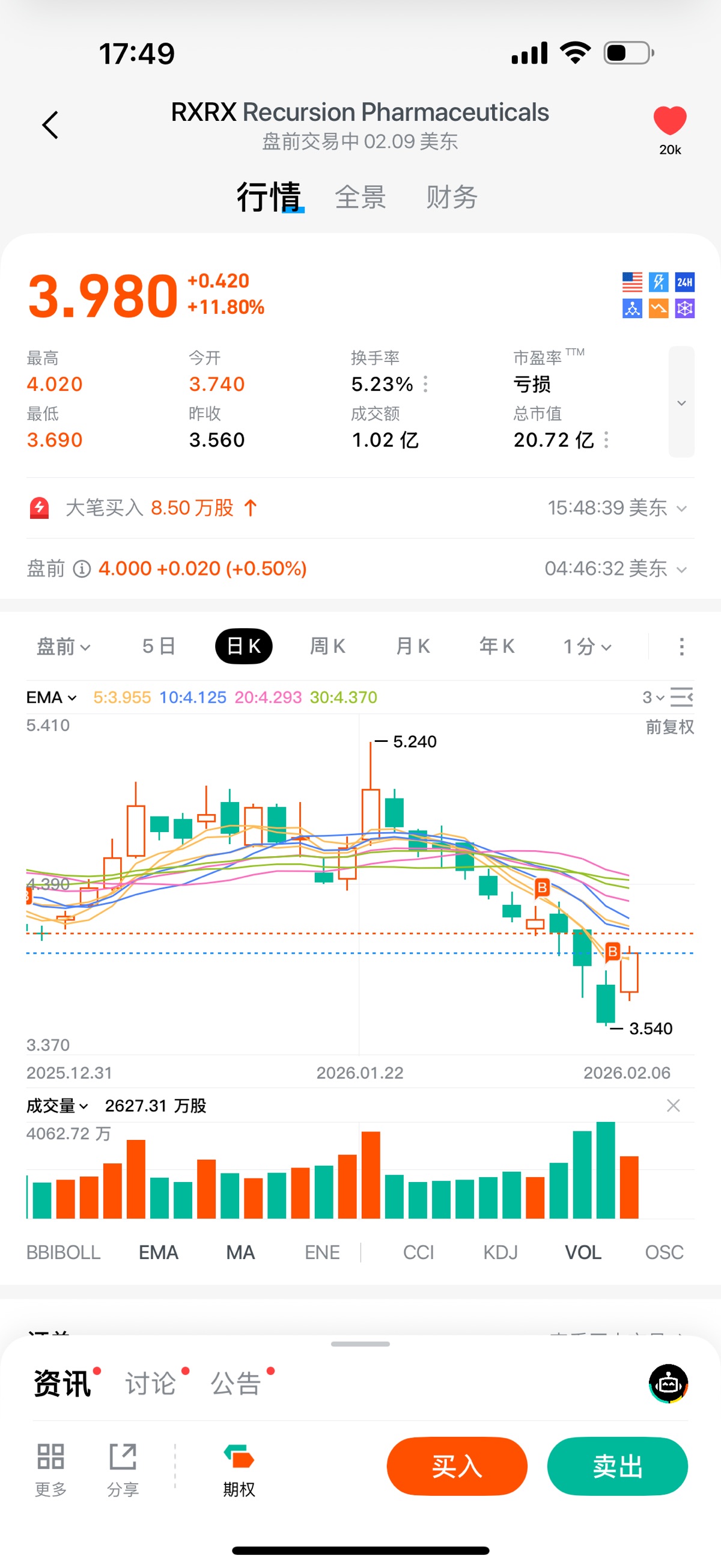Viewport: 721px width, 1568px height.
Task: Open the 盘前 chart period dropdown
Action: (63, 646)
